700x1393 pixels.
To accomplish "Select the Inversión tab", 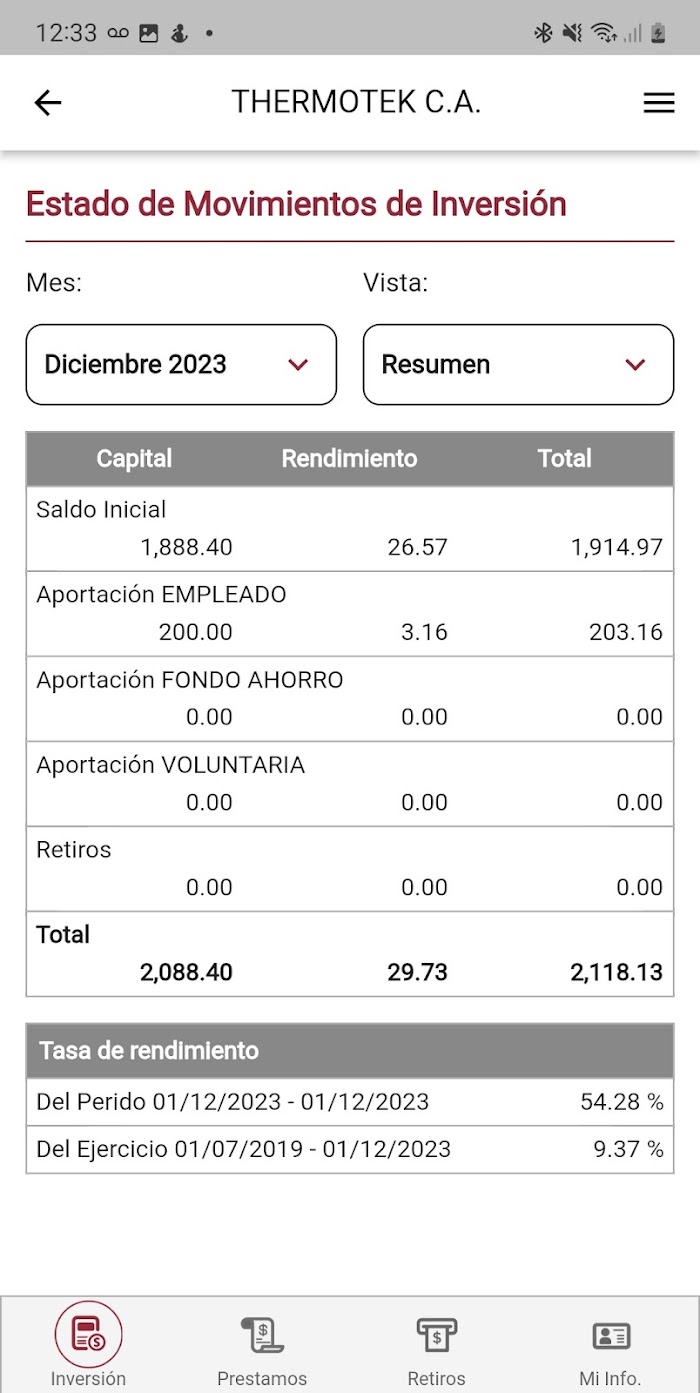I will pos(88,1345).
